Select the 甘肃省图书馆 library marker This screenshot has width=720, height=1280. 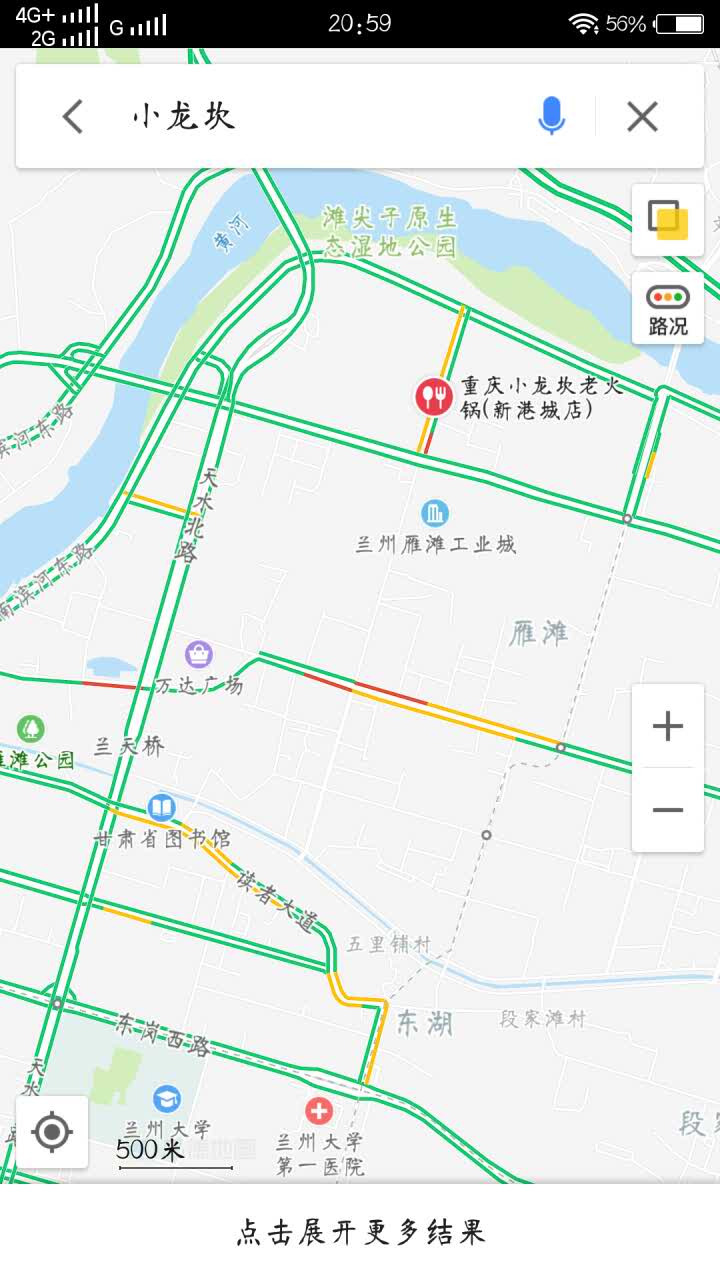pos(162,807)
